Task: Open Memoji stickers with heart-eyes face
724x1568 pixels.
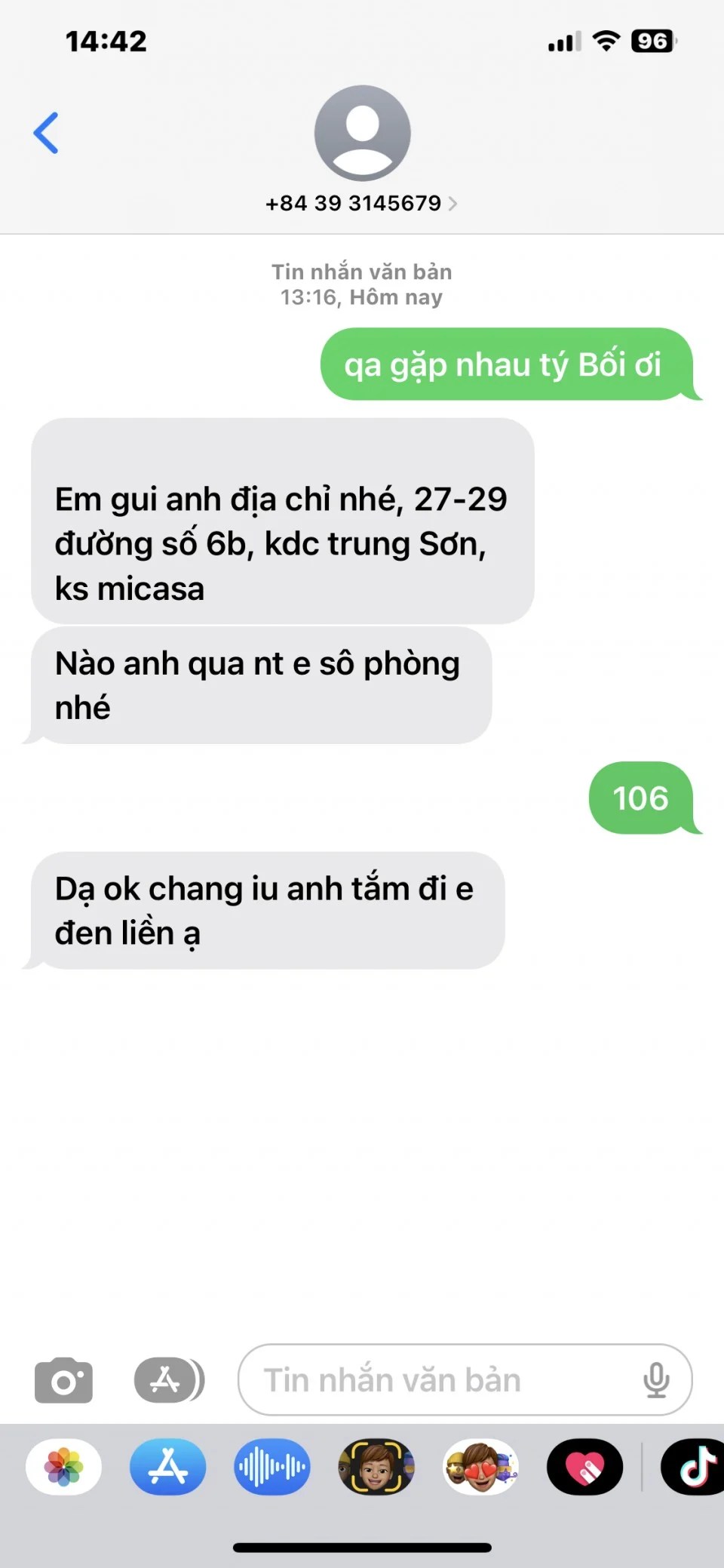Action: click(x=480, y=1467)
